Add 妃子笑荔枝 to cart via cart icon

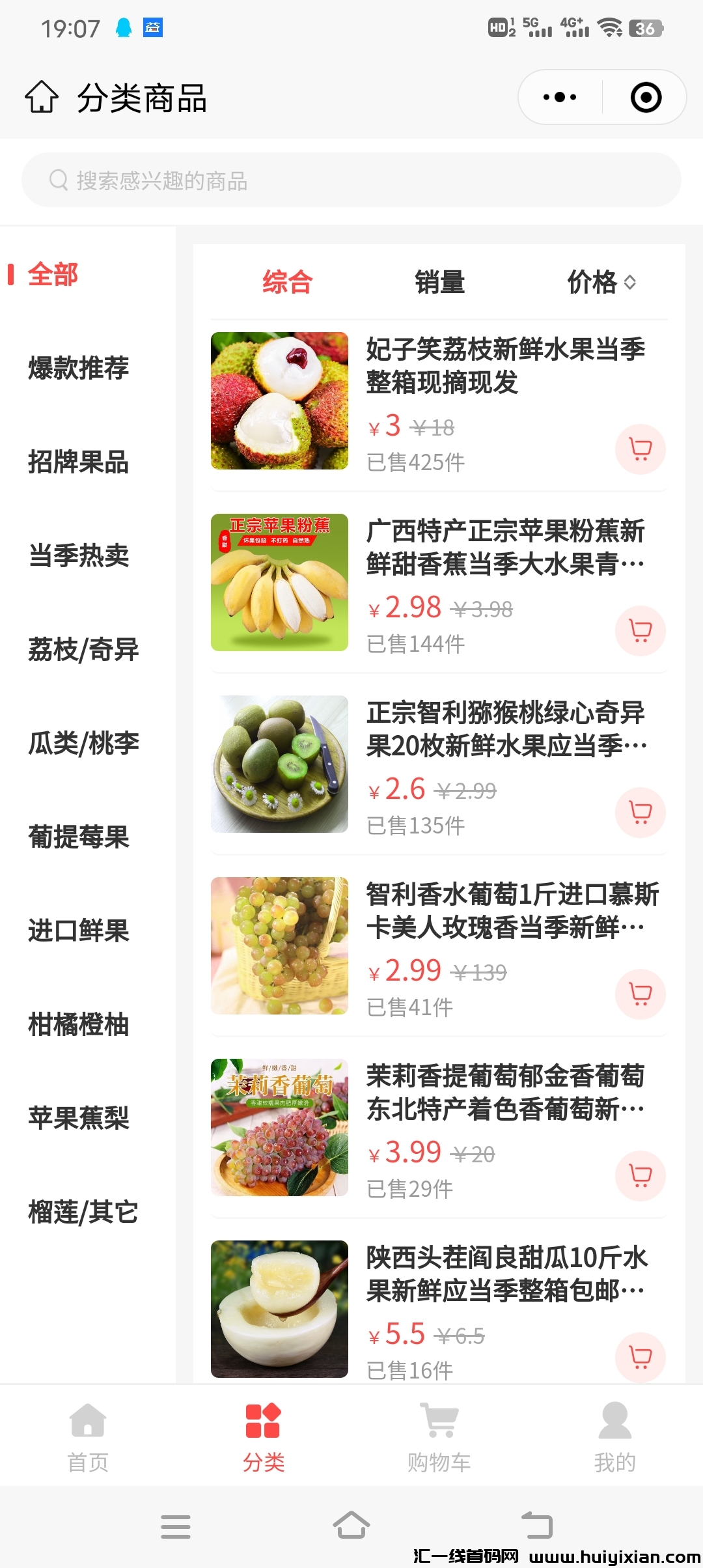tap(640, 449)
